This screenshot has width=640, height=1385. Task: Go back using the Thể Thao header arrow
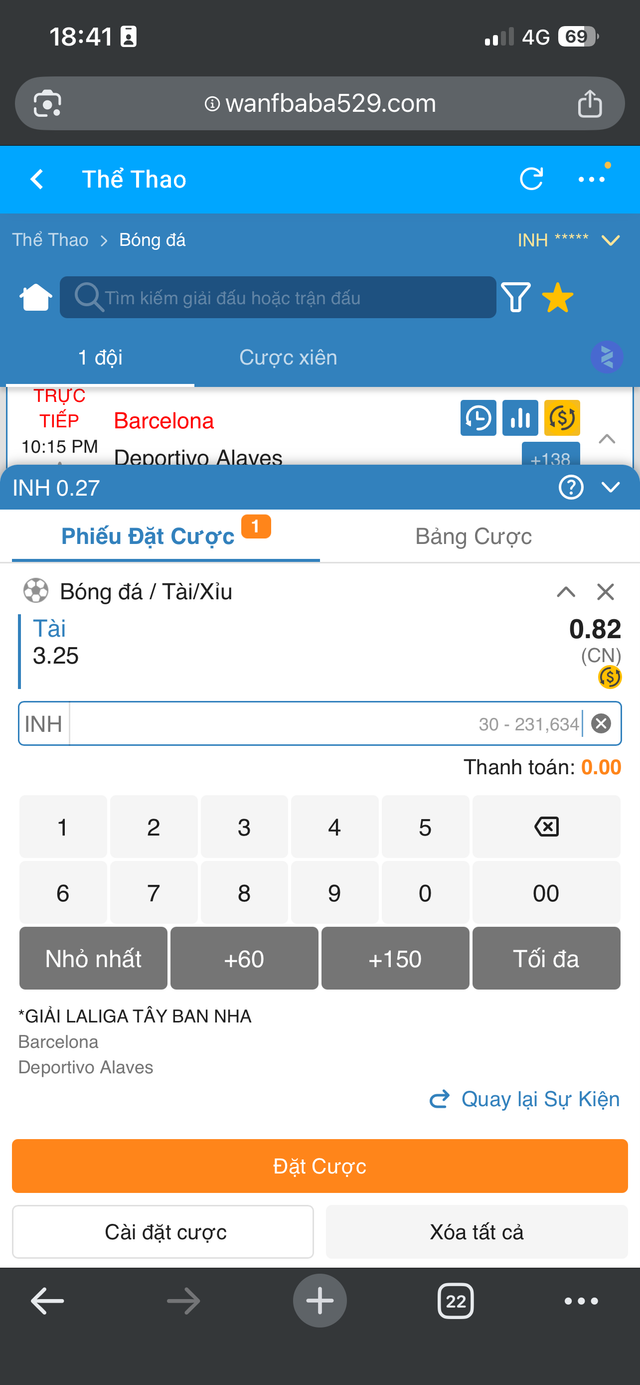(x=37, y=179)
